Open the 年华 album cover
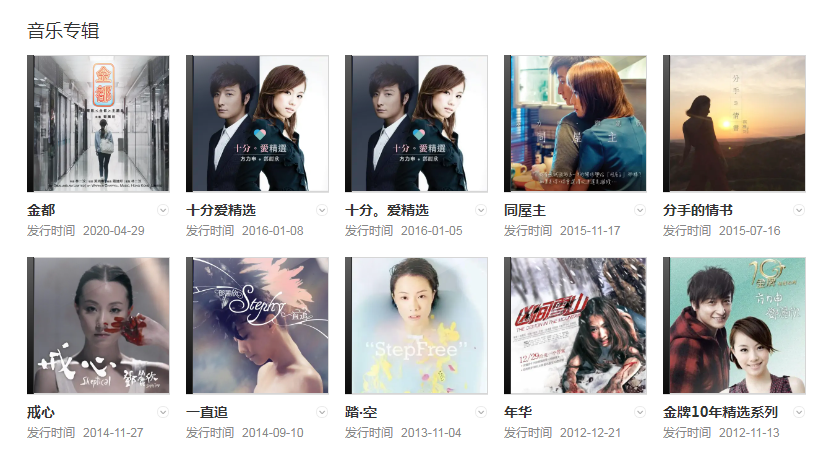 click(x=576, y=325)
